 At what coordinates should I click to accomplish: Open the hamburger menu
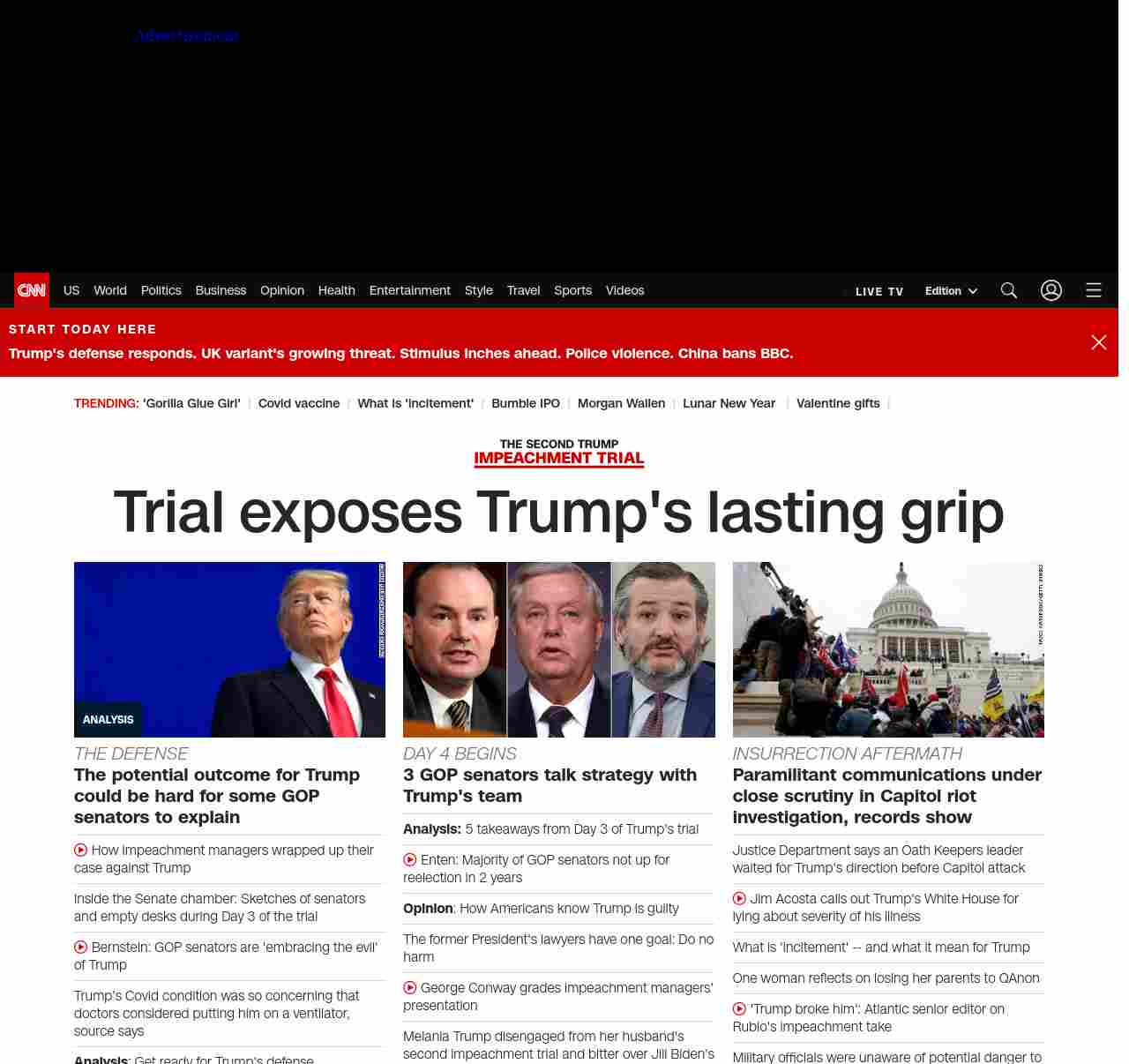click(x=1094, y=290)
